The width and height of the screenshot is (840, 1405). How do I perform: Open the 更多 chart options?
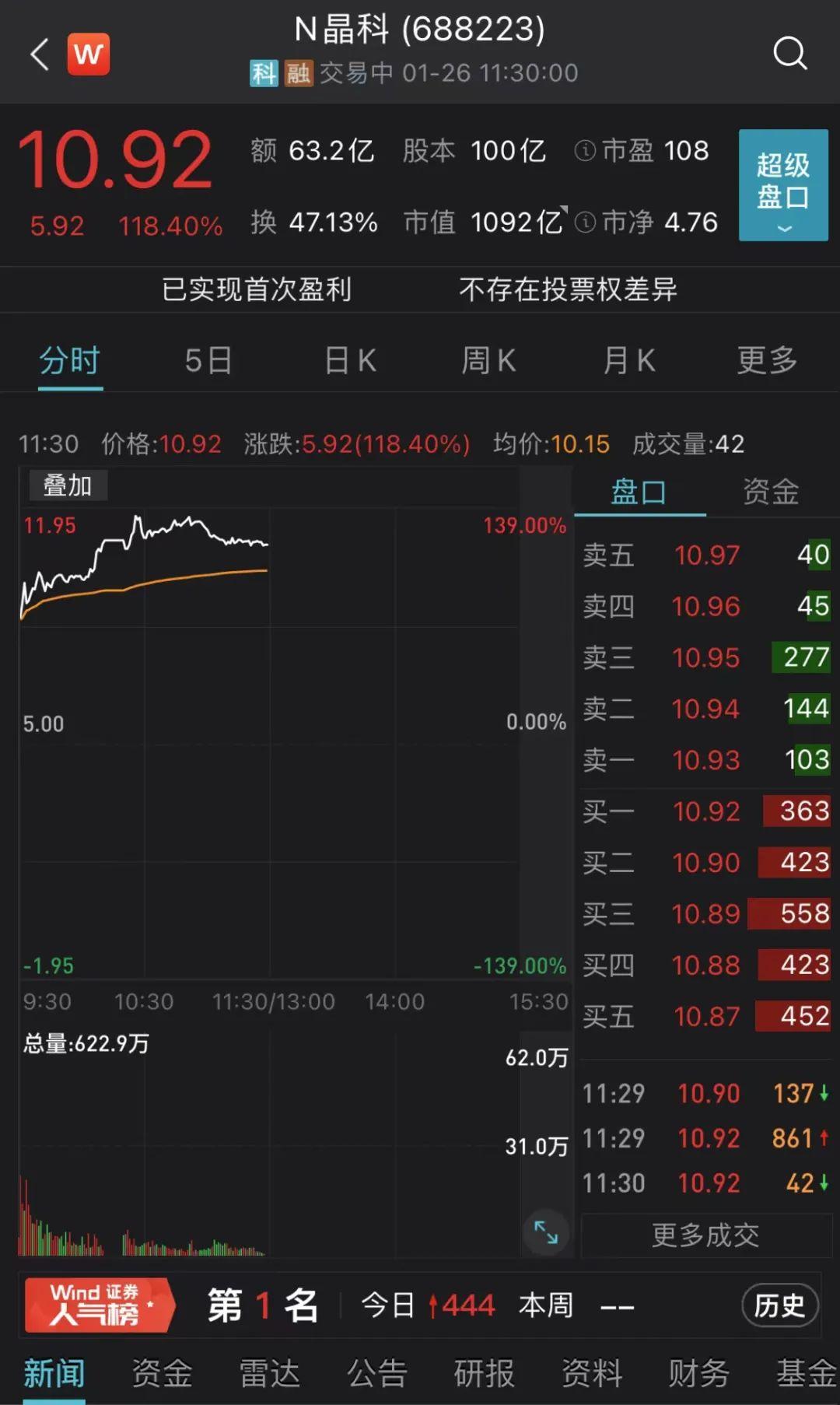(768, 361)
